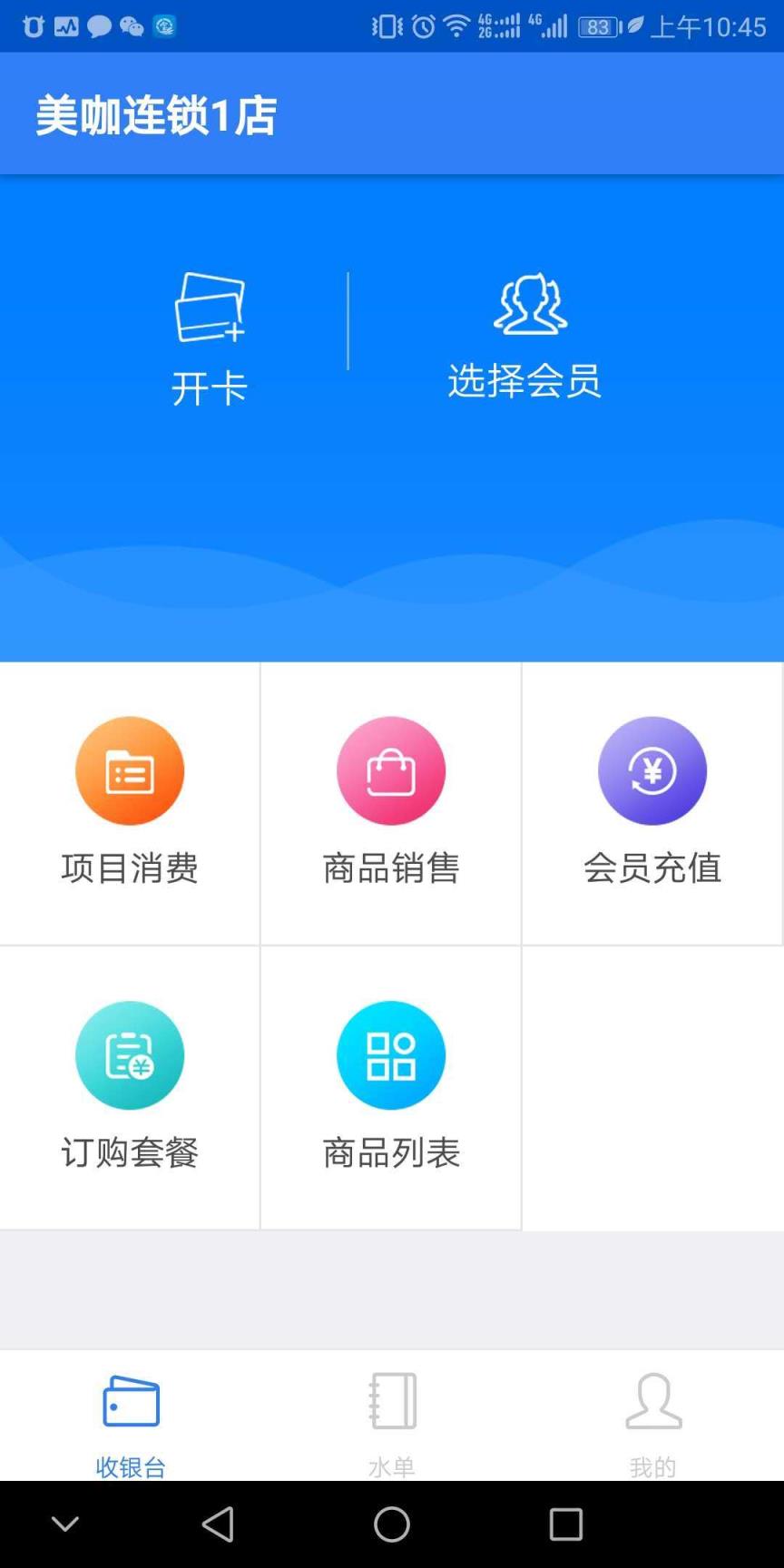Tap the alarm clock status bar icon
The width and height of the screenshot is (784, 1568).
(x=421, y=26)
